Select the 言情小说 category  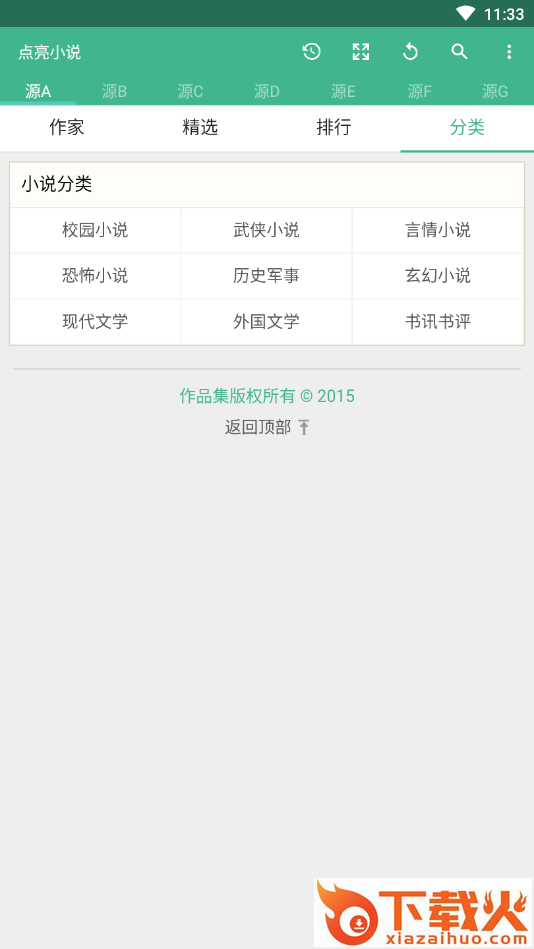(438, 230)
